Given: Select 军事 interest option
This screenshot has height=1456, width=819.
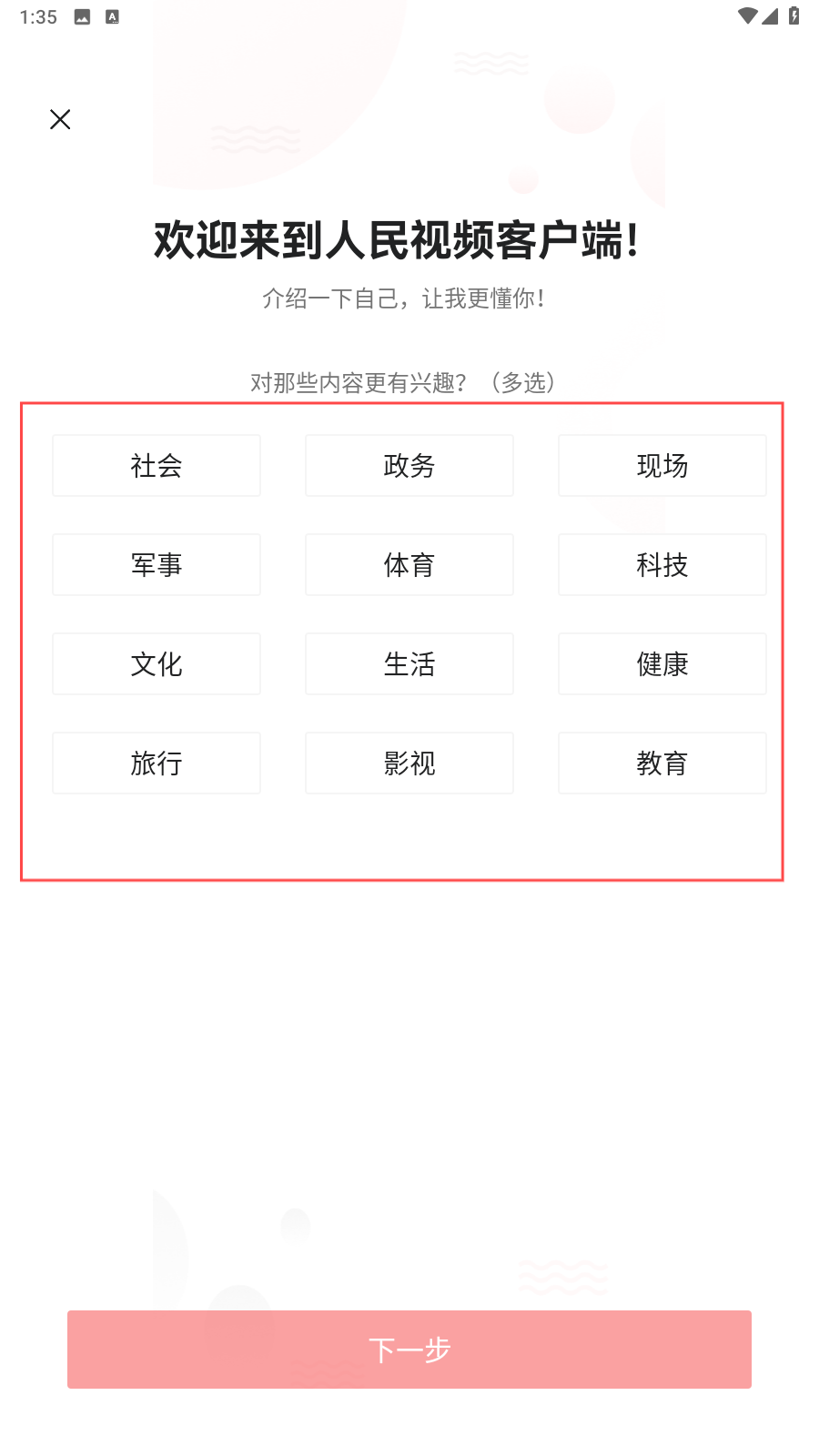Looking at the screenshot, I should (157, 565).
